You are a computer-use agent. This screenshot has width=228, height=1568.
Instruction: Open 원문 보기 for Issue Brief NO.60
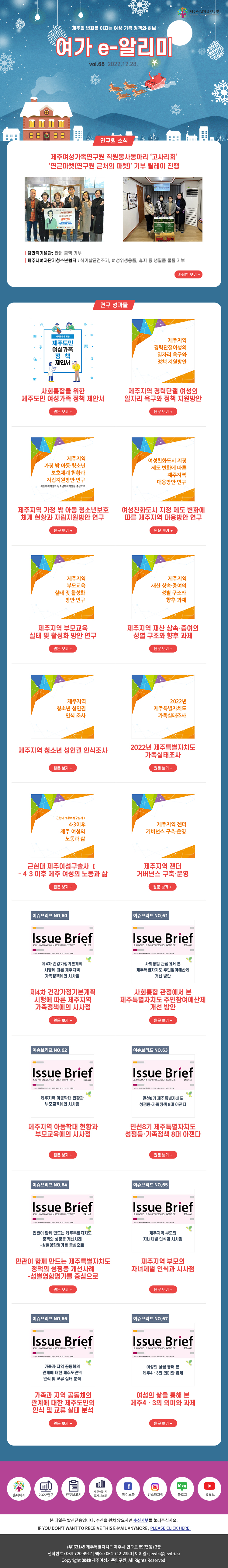click(63, 1020)
